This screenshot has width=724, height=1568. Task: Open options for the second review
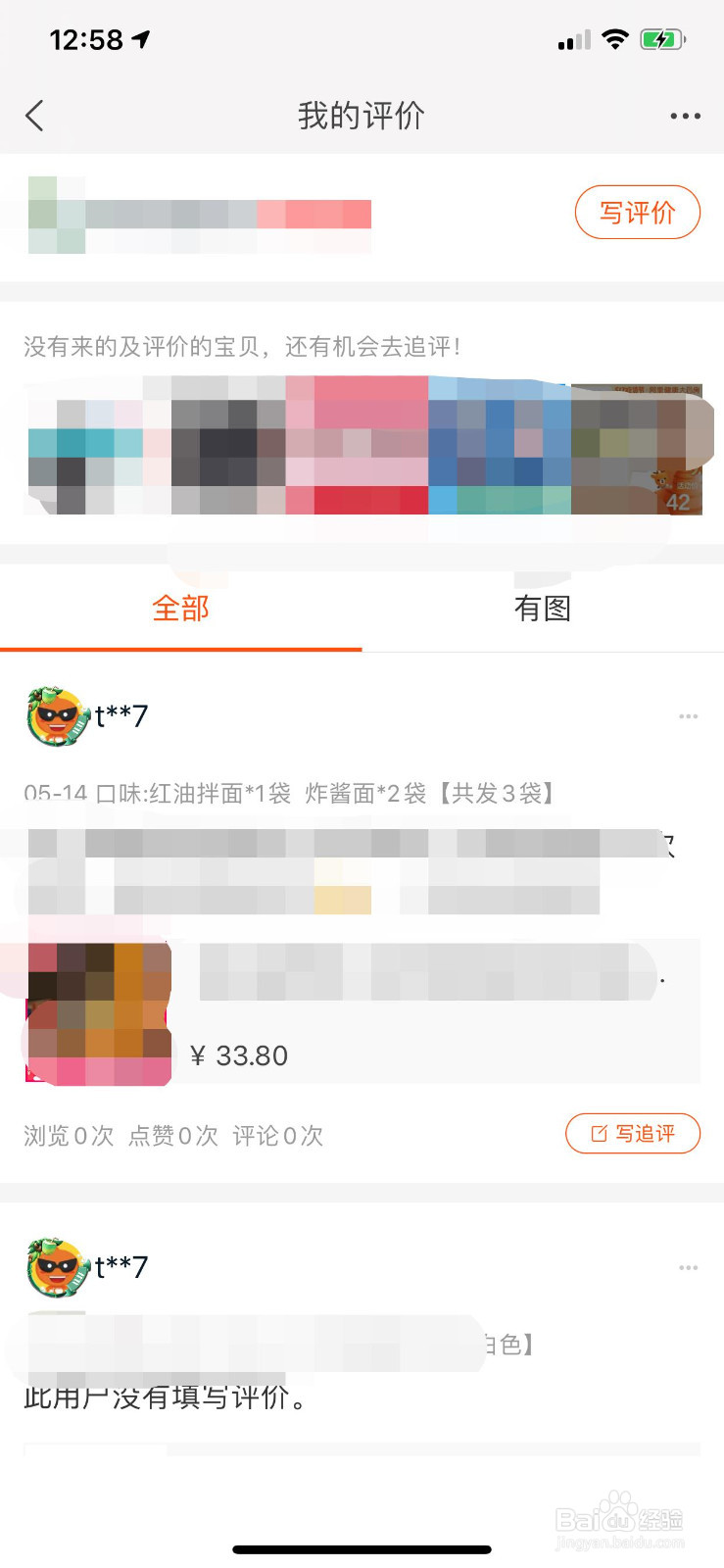pos(689,1266)
